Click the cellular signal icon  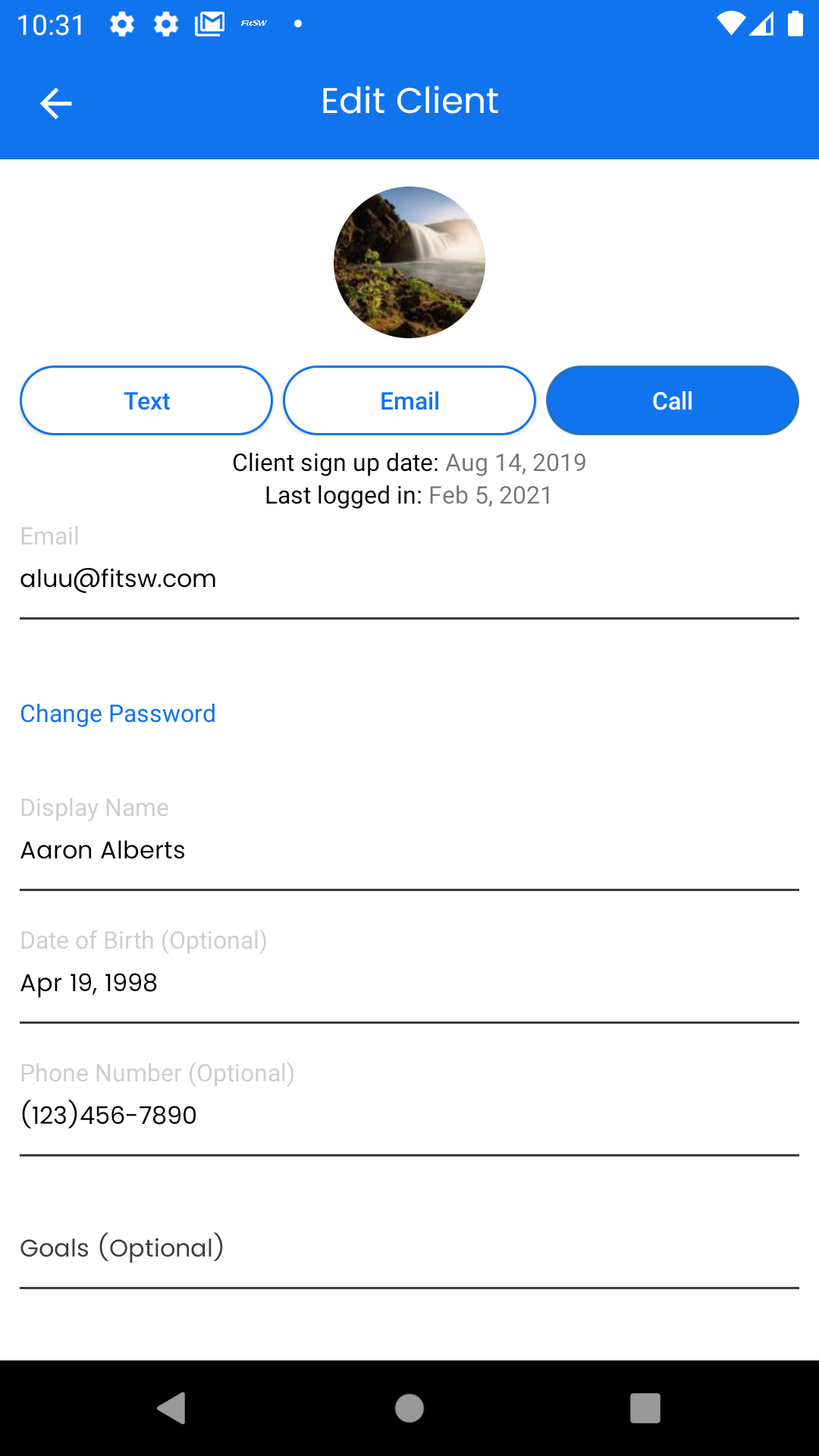tap(762, 23)
